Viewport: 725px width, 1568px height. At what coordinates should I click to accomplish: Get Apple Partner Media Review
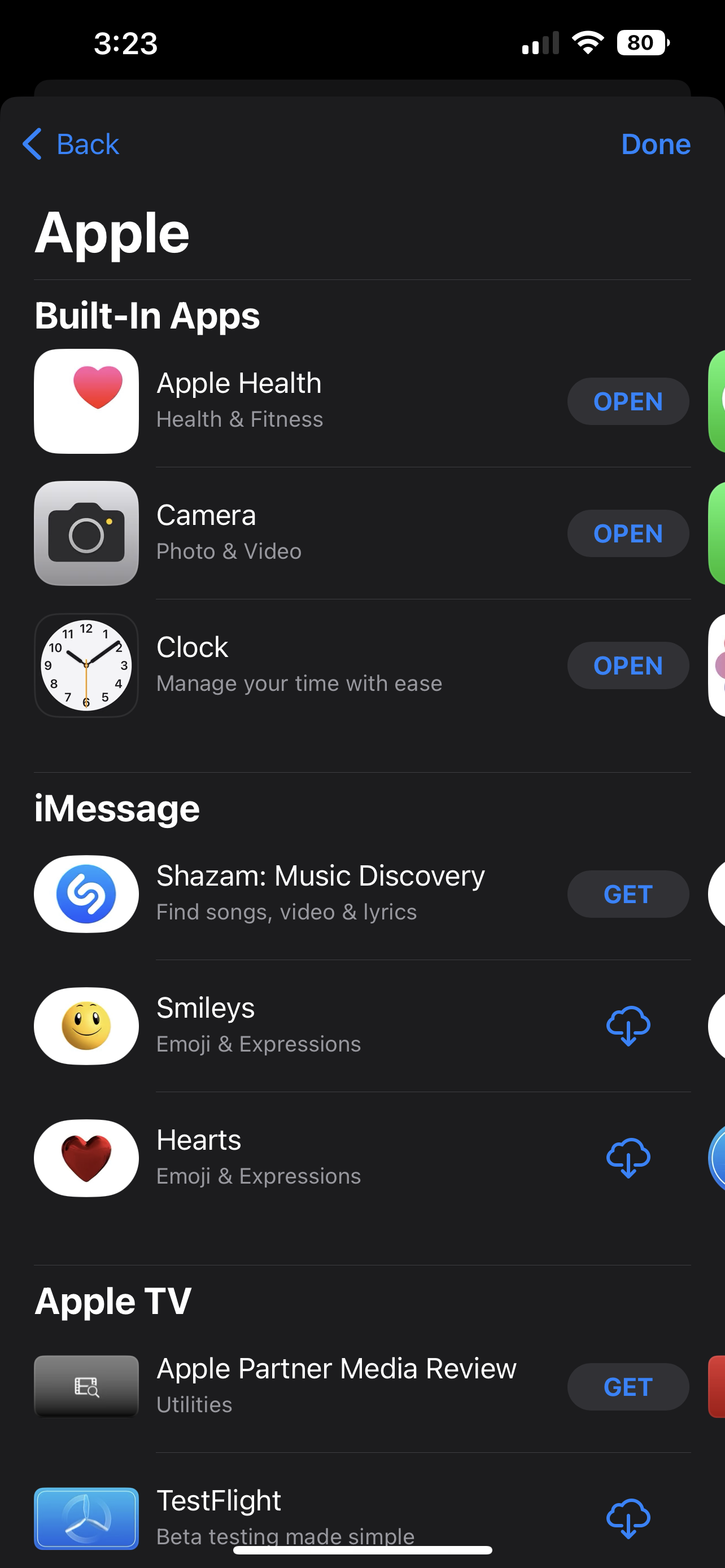click(628, 1387)
